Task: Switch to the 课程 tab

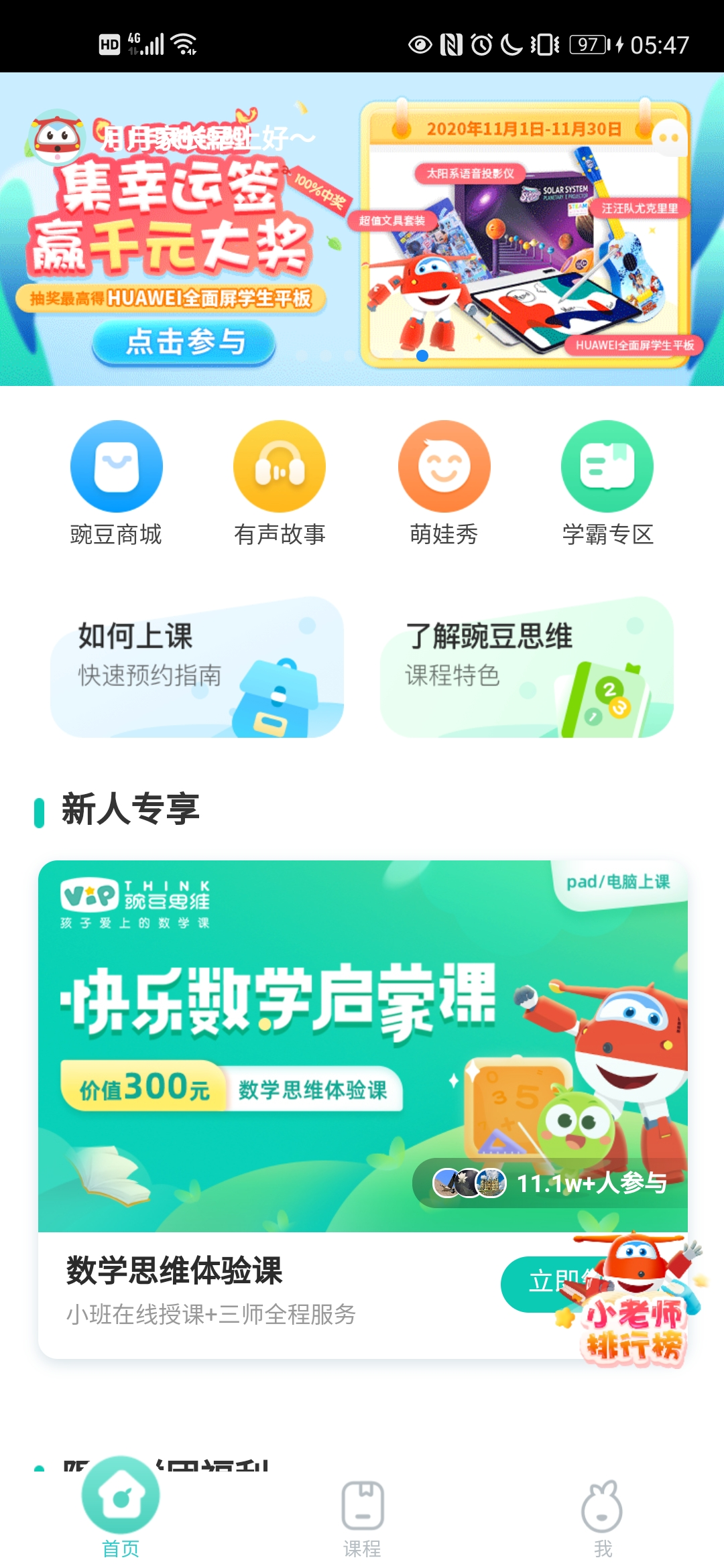Action: pyautogui.click(x=362, y=1518)
